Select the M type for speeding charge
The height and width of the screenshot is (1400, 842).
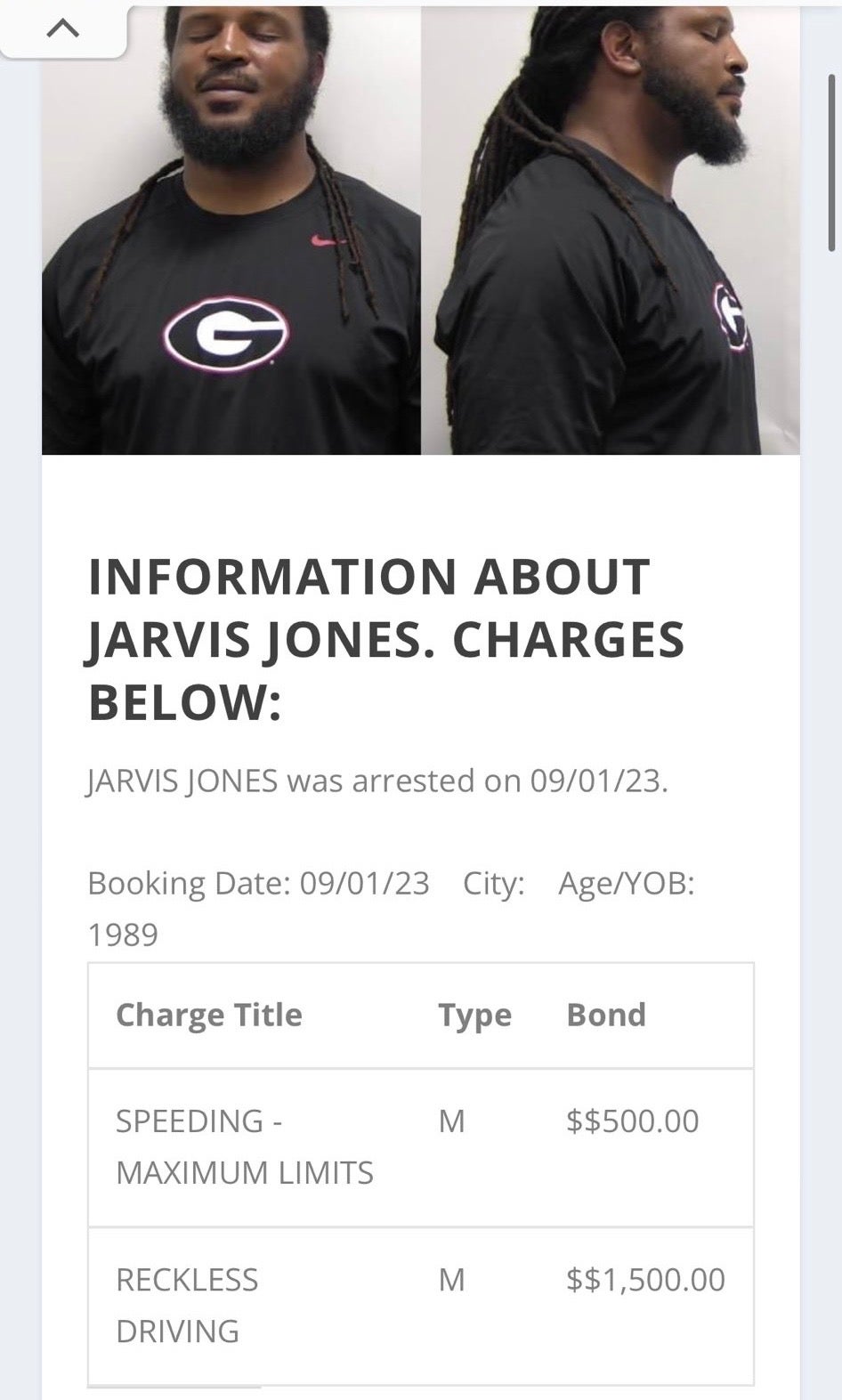[x=449, y=1120]
